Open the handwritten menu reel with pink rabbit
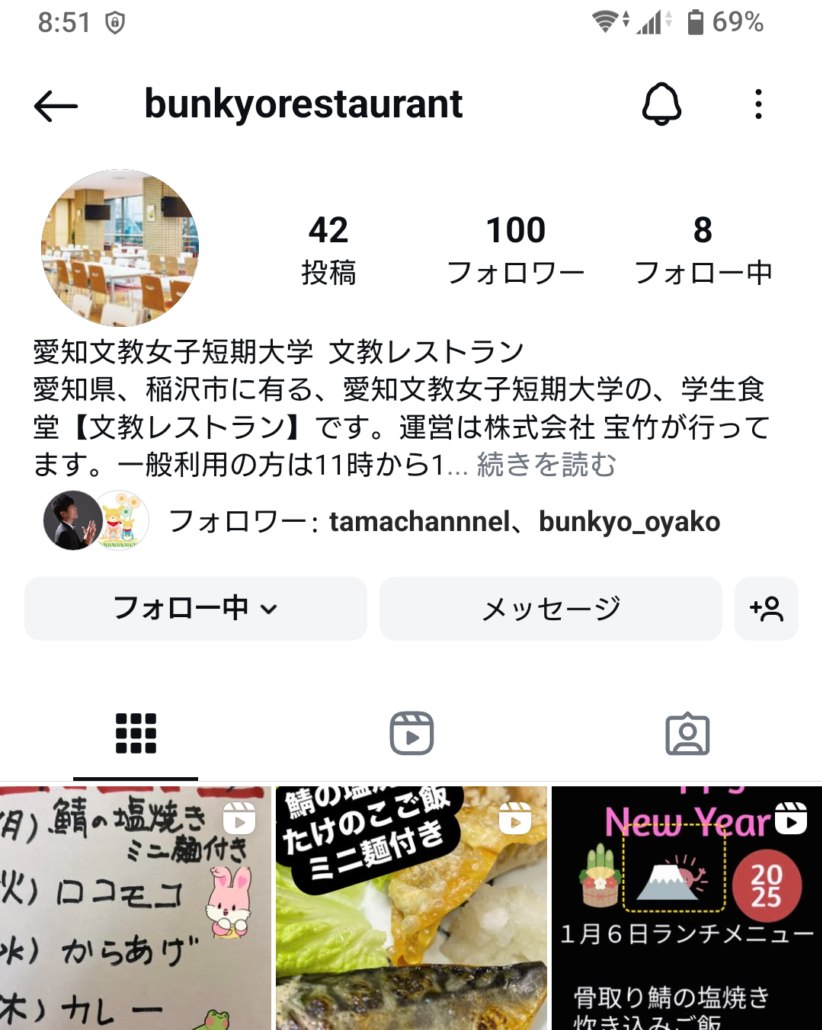822x1030 pixels. pos(135,908)
